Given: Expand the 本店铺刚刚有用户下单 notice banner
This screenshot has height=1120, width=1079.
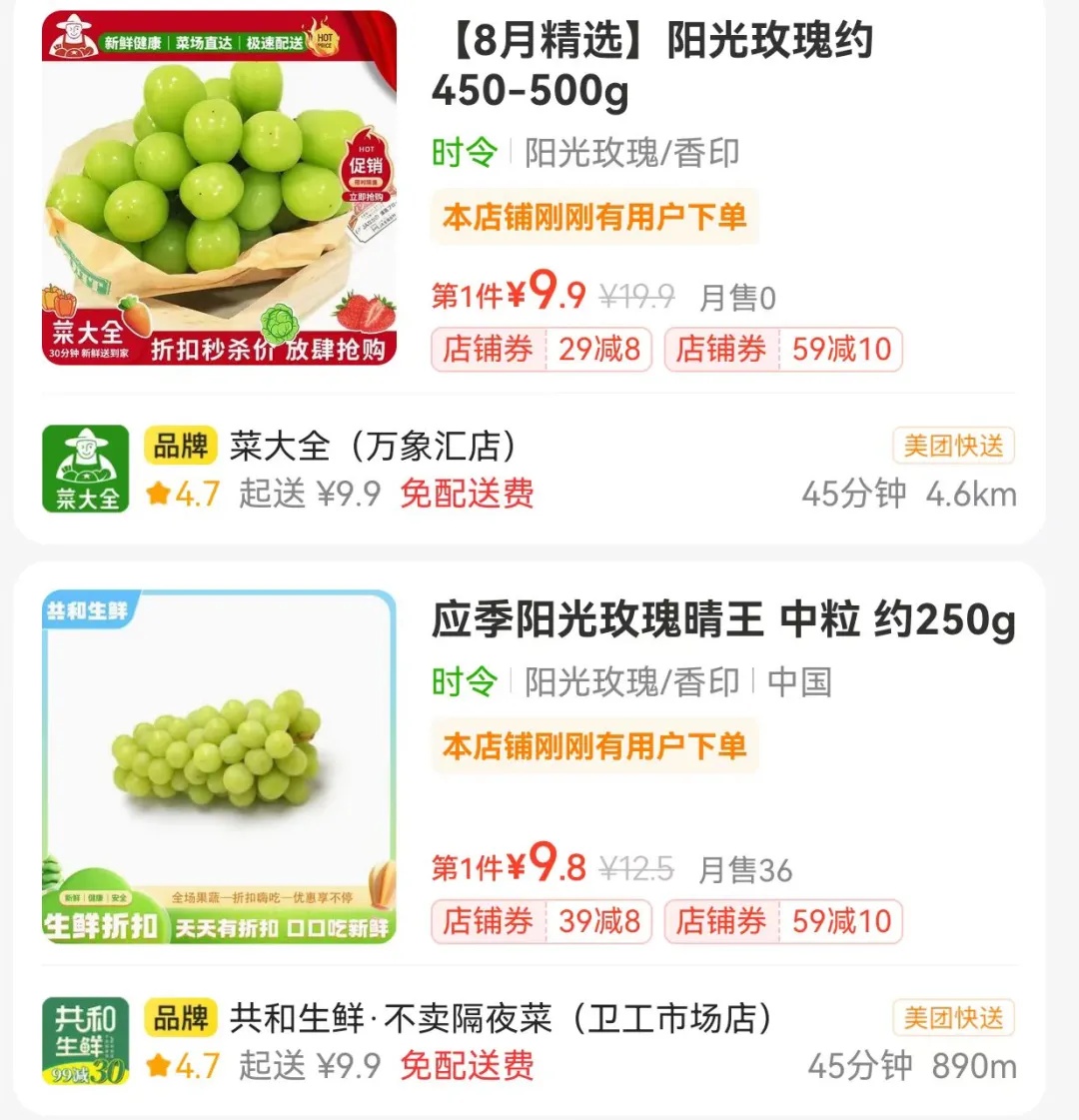Looking at the screenshot, I should click(594, 218).
